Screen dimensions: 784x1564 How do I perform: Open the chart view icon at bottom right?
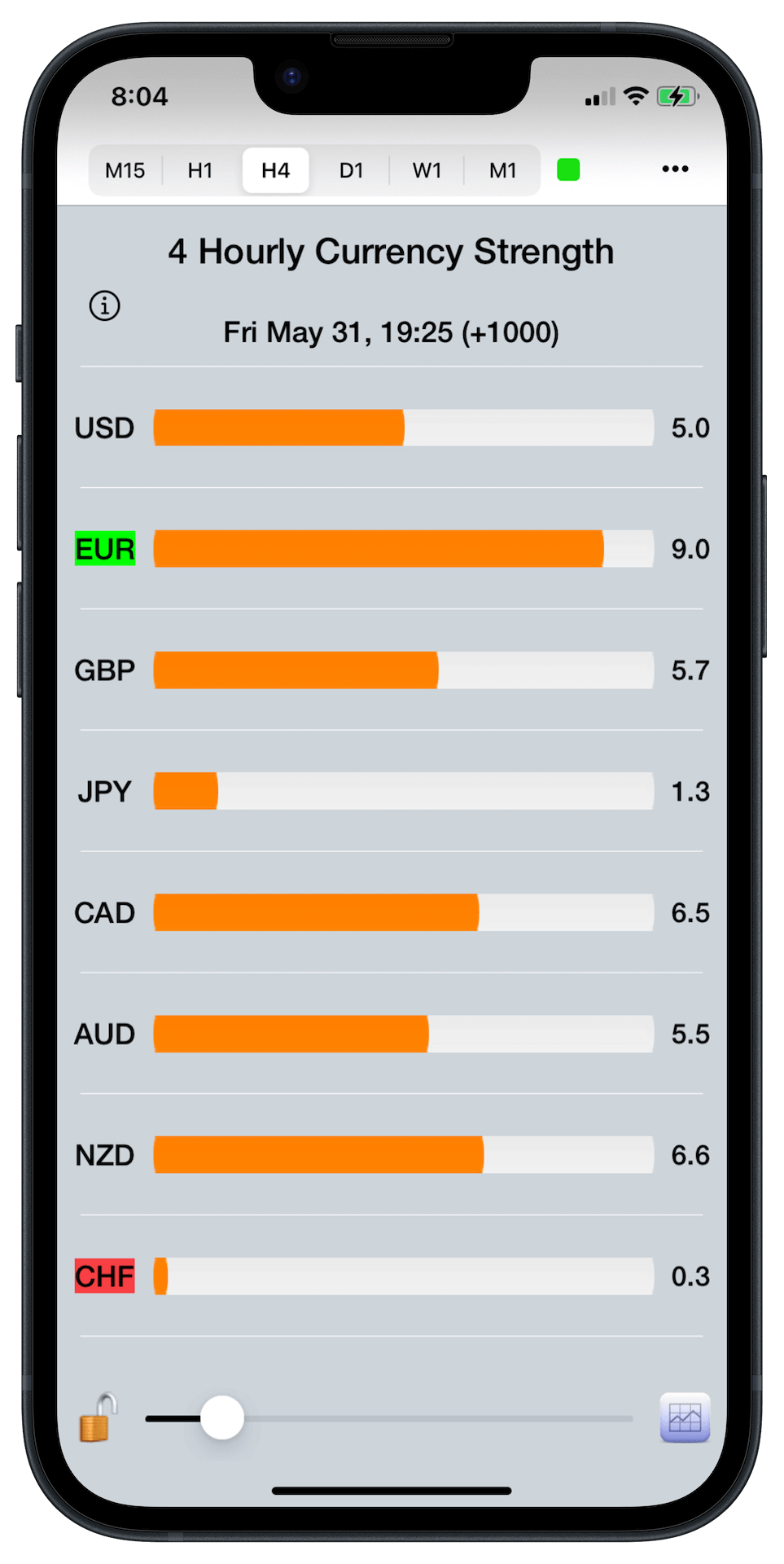(685, 1417)
